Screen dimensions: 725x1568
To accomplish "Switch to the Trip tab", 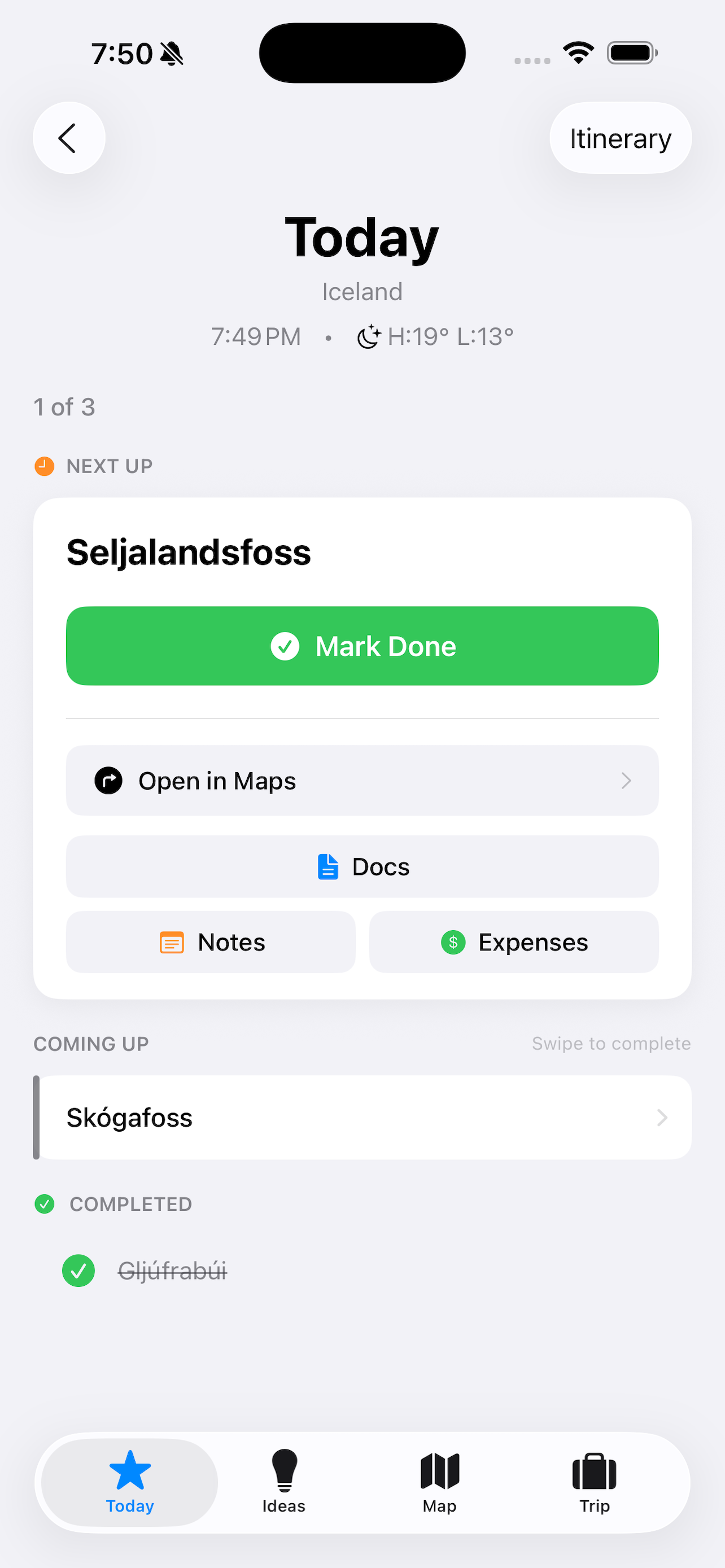I will [594, 1482].
